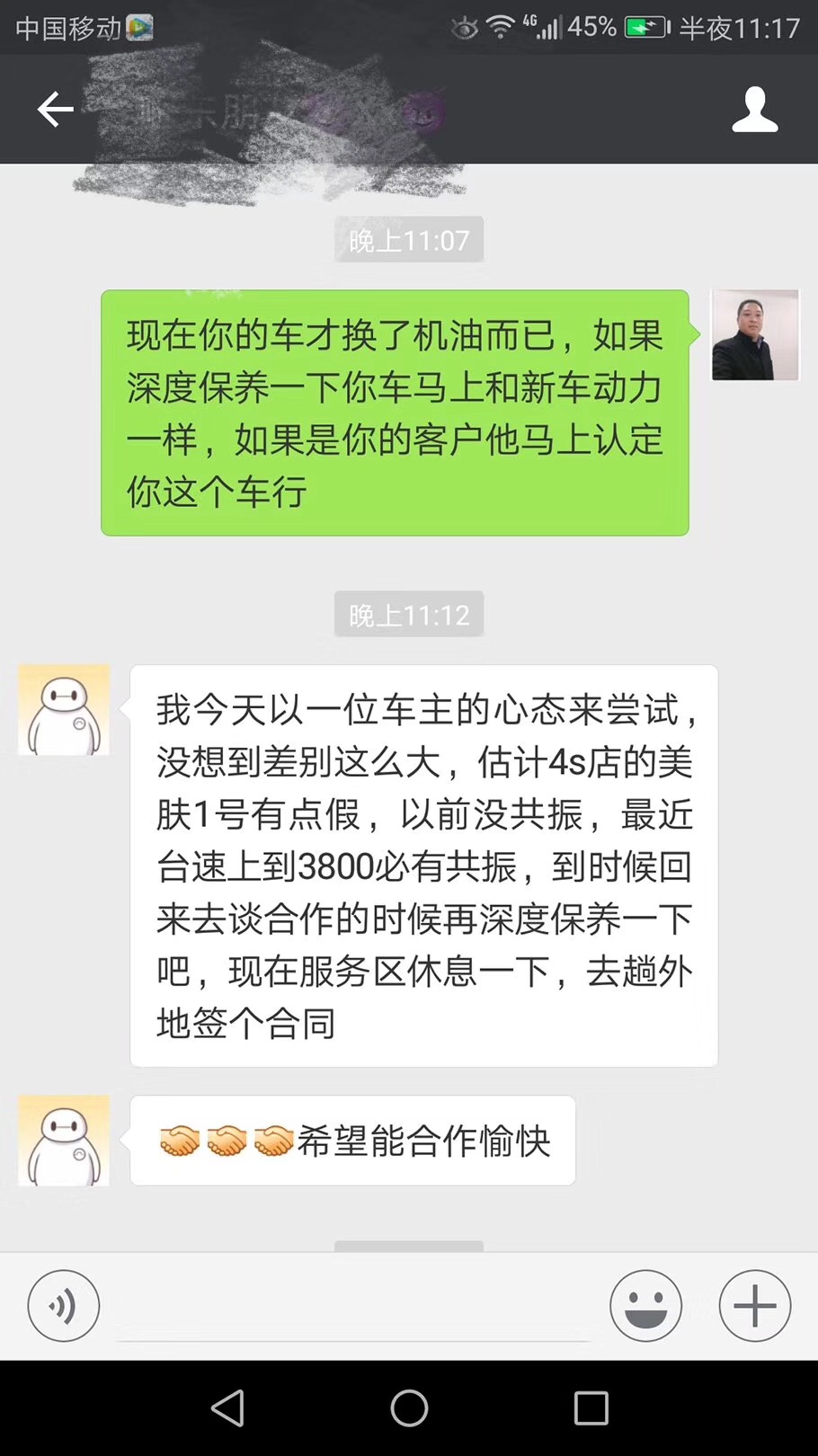The width and height of the screenshot is (818, 1456).
Task: Open contact avatar beside 希望能合作愉快 message
Action: (64, 1140)
